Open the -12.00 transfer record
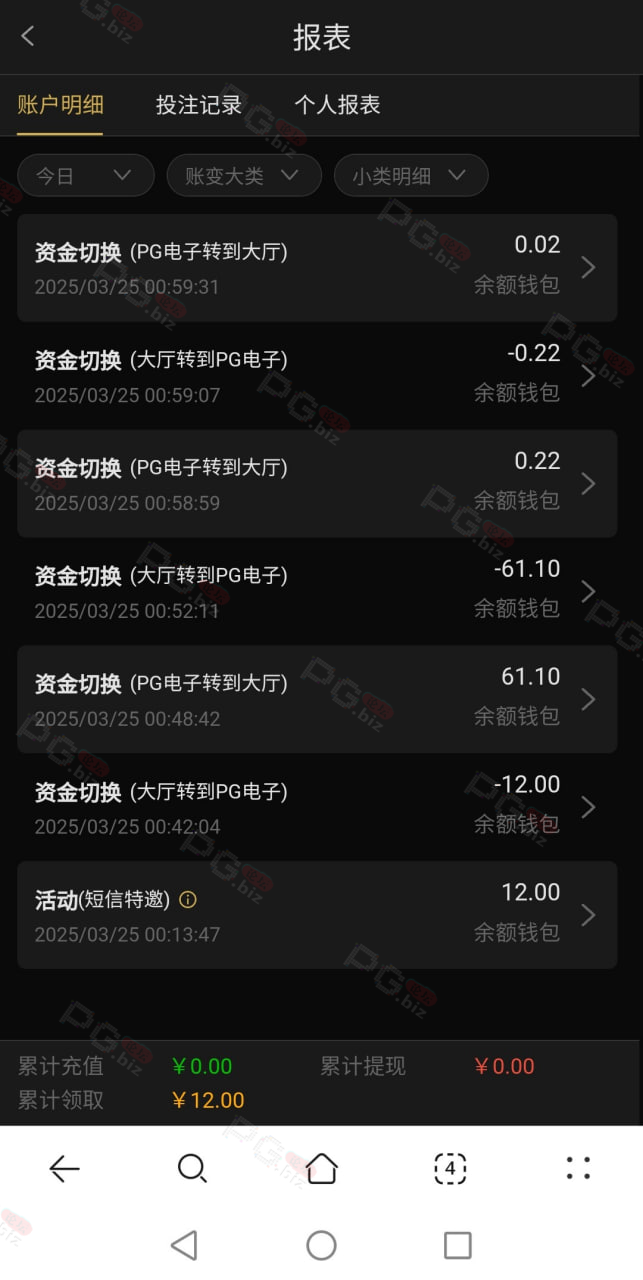Viewport: 643px width, 1280px height. click(317, 808)
